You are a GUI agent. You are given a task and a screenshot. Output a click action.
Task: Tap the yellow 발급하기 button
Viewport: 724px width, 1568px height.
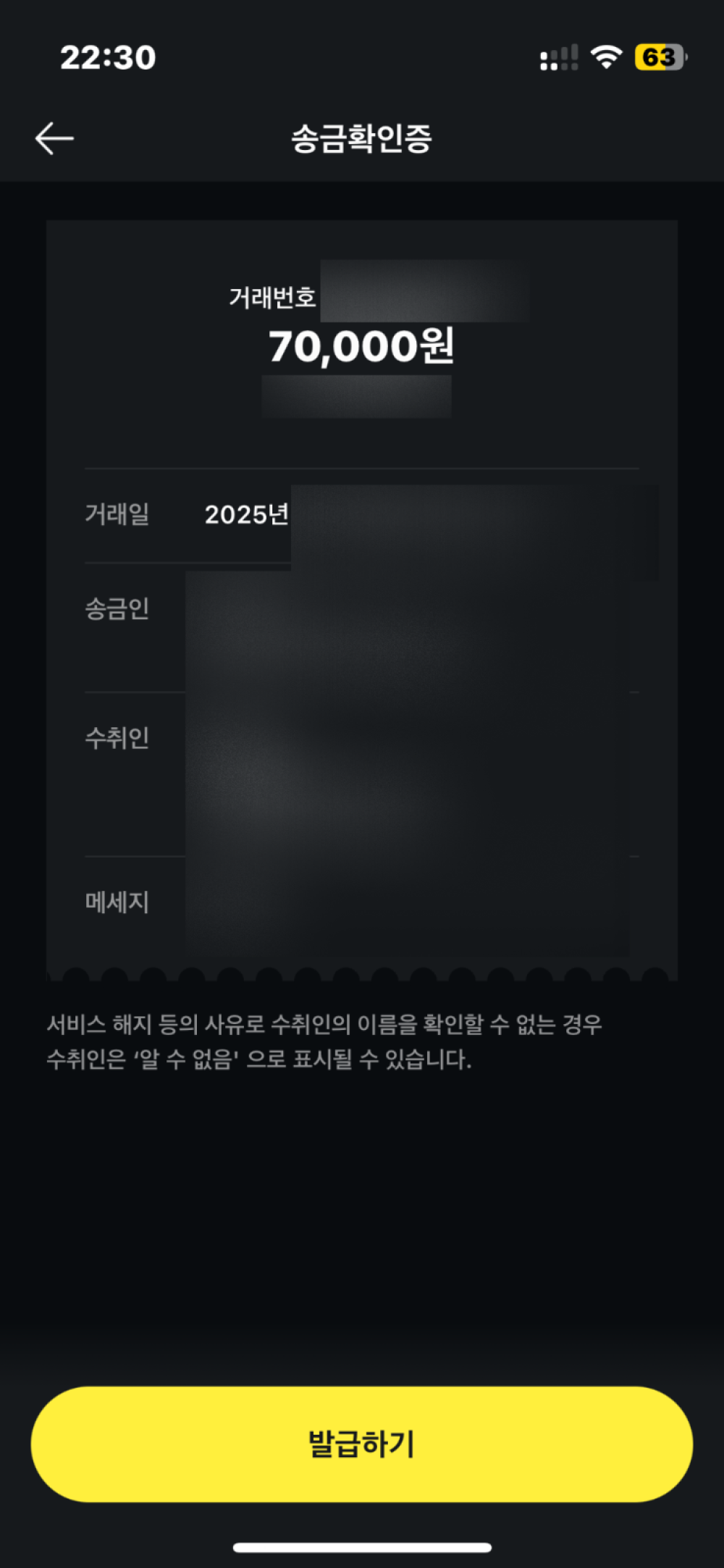pyautogui.click(x=361, y=1443)
